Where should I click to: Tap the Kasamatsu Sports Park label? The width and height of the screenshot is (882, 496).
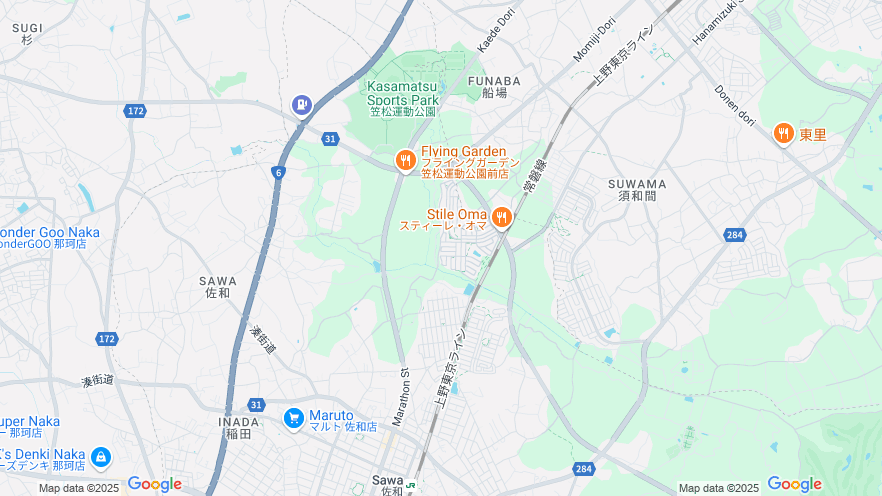coord(402,94)
